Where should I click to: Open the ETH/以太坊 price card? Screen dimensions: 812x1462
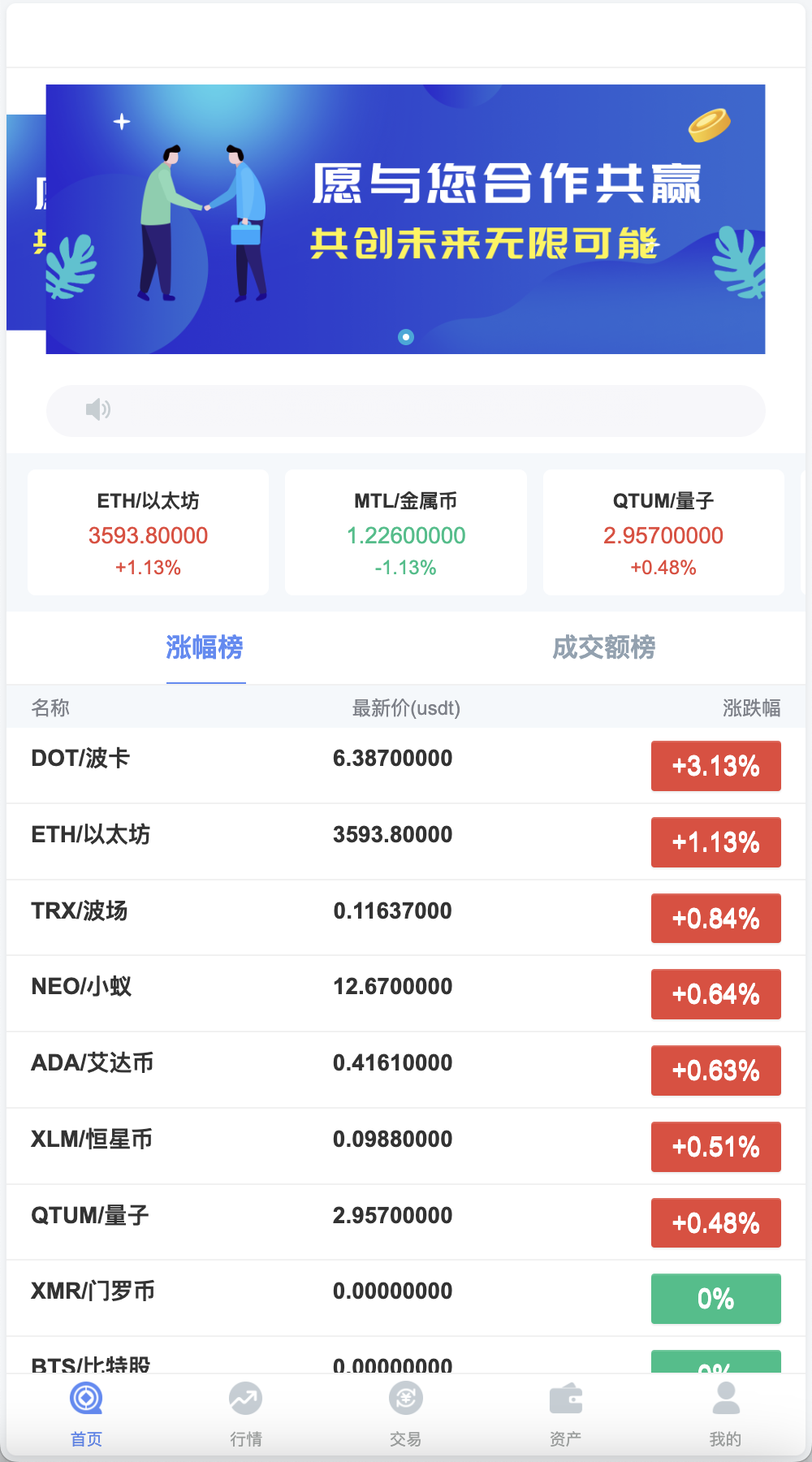point(148,532)
